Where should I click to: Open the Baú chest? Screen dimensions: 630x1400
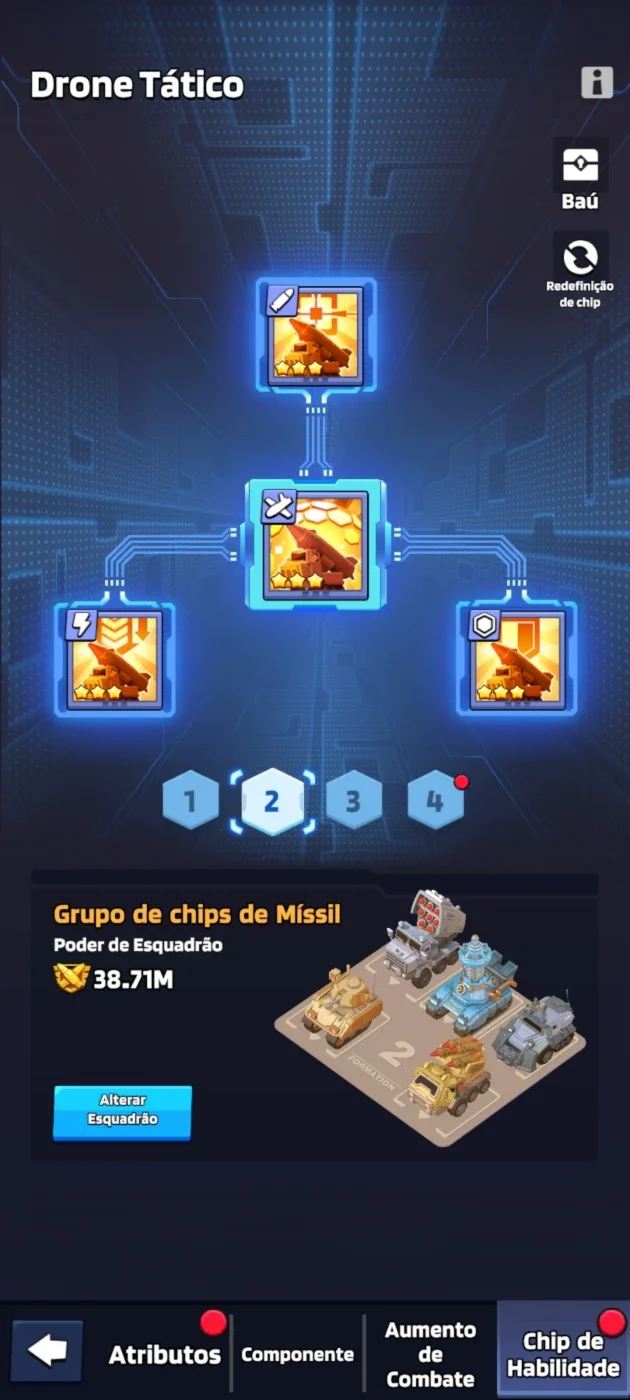[580, 176]
